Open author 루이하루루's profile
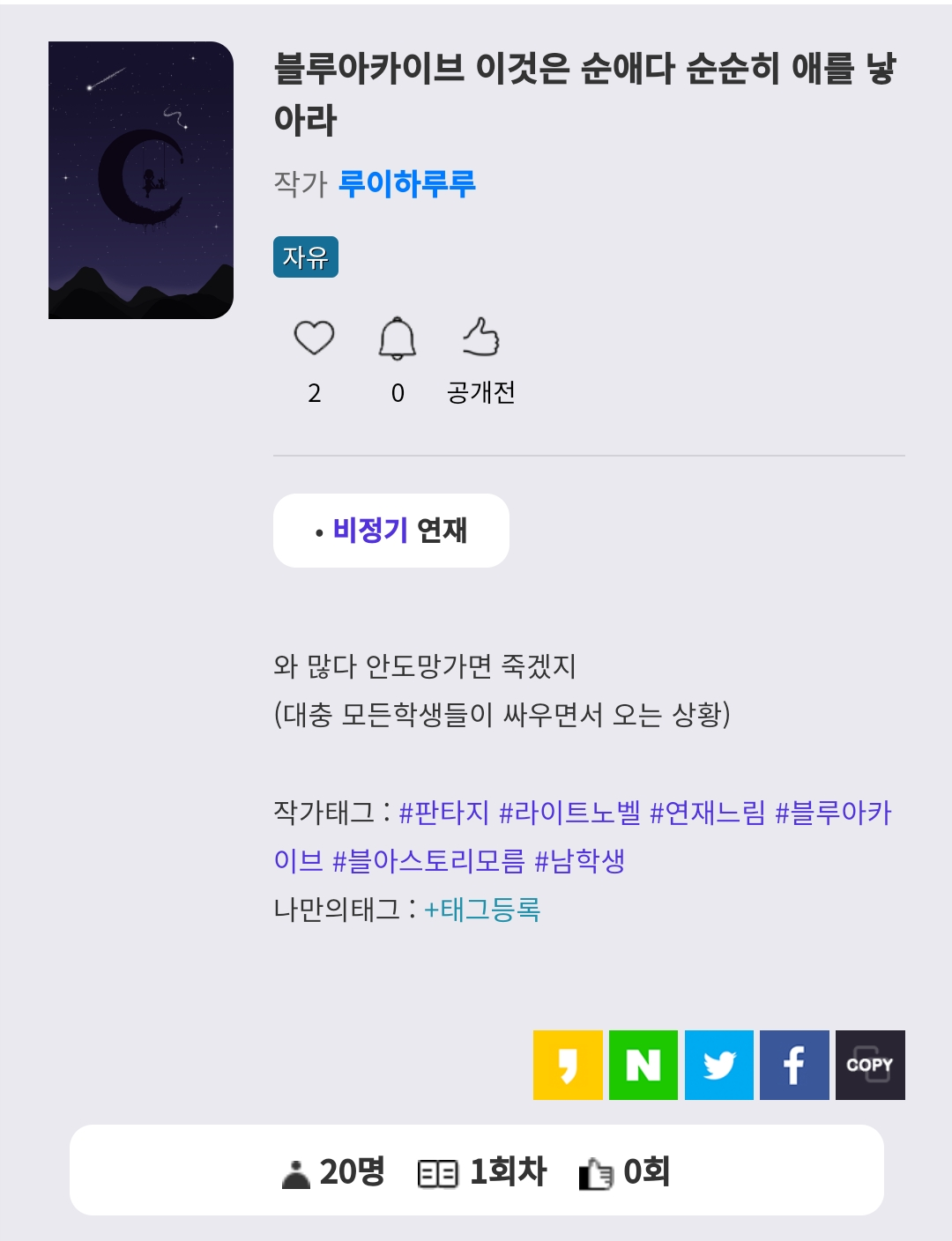Viewport: 952px width, 1241px height. 406,183
